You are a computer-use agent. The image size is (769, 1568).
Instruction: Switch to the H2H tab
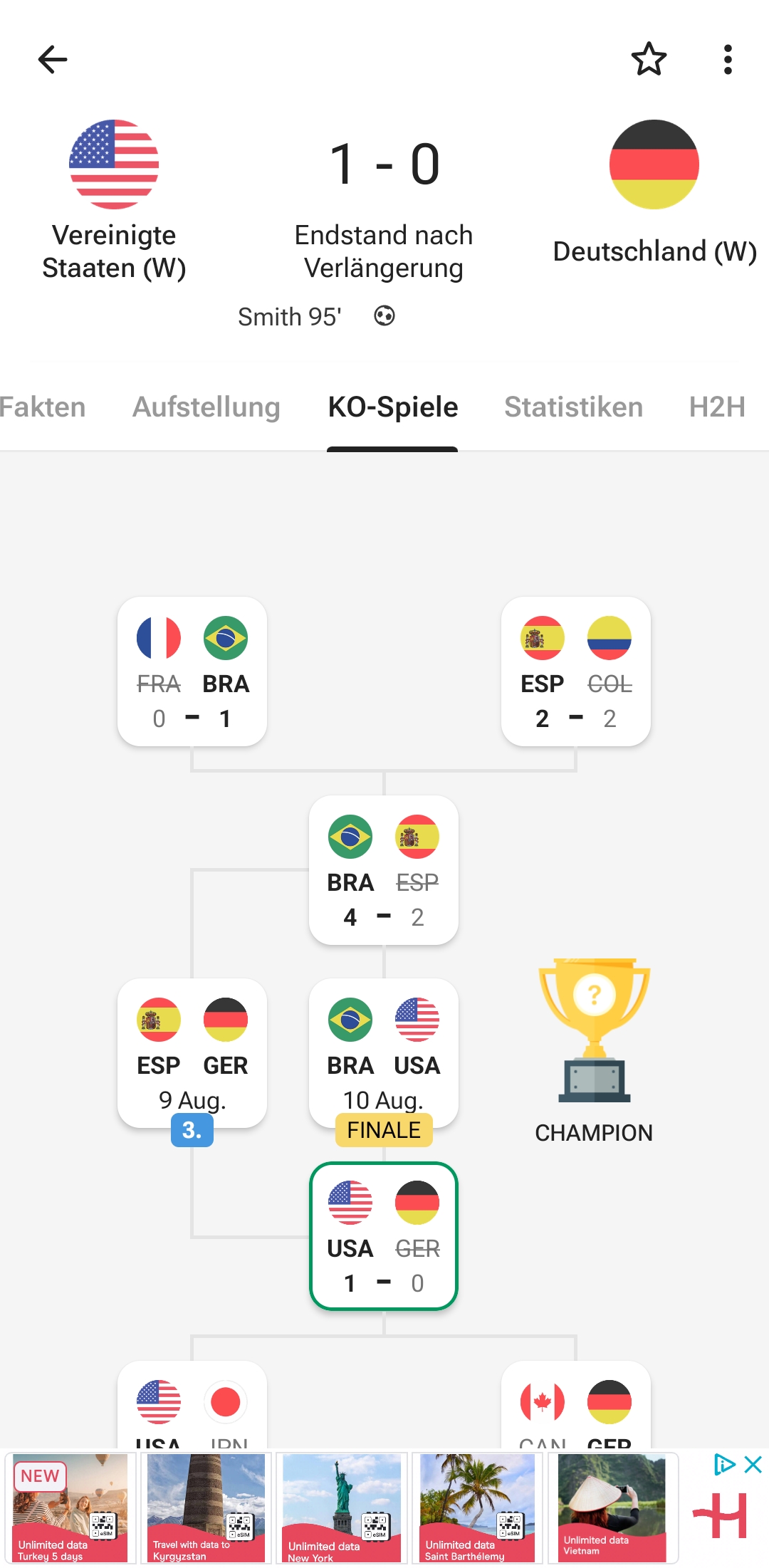717,407
